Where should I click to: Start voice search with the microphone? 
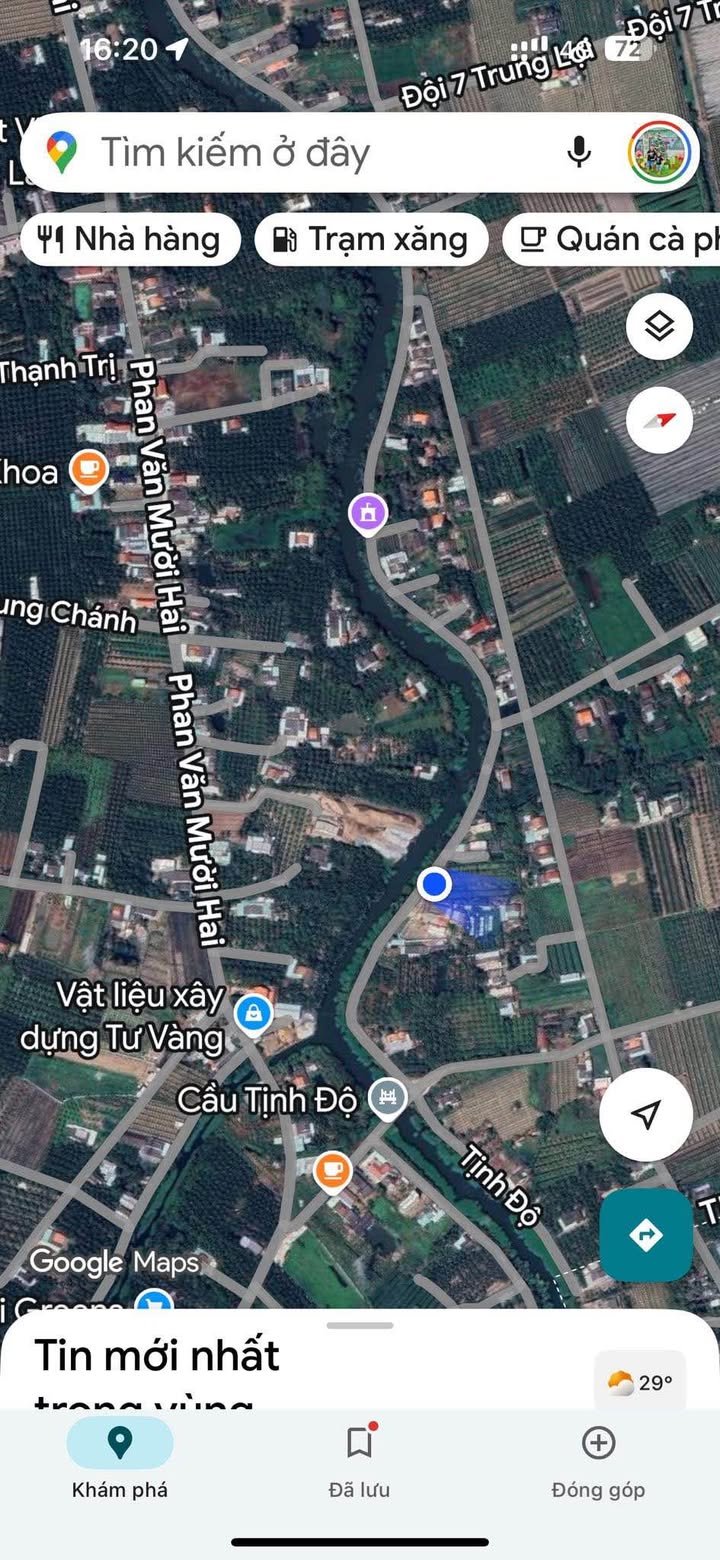click(578, 153)
